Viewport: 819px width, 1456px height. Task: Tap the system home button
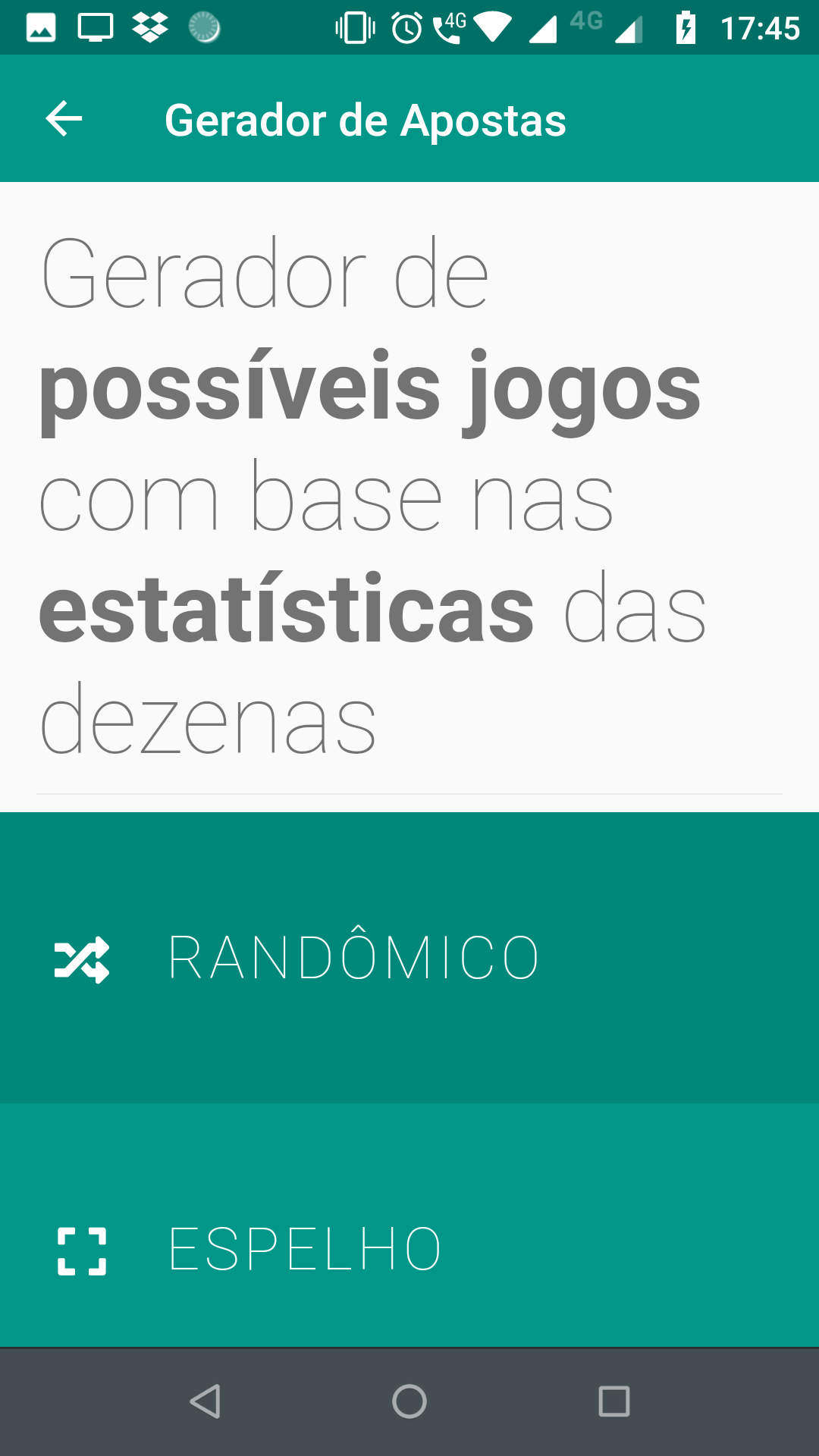tap(409, 1401)
